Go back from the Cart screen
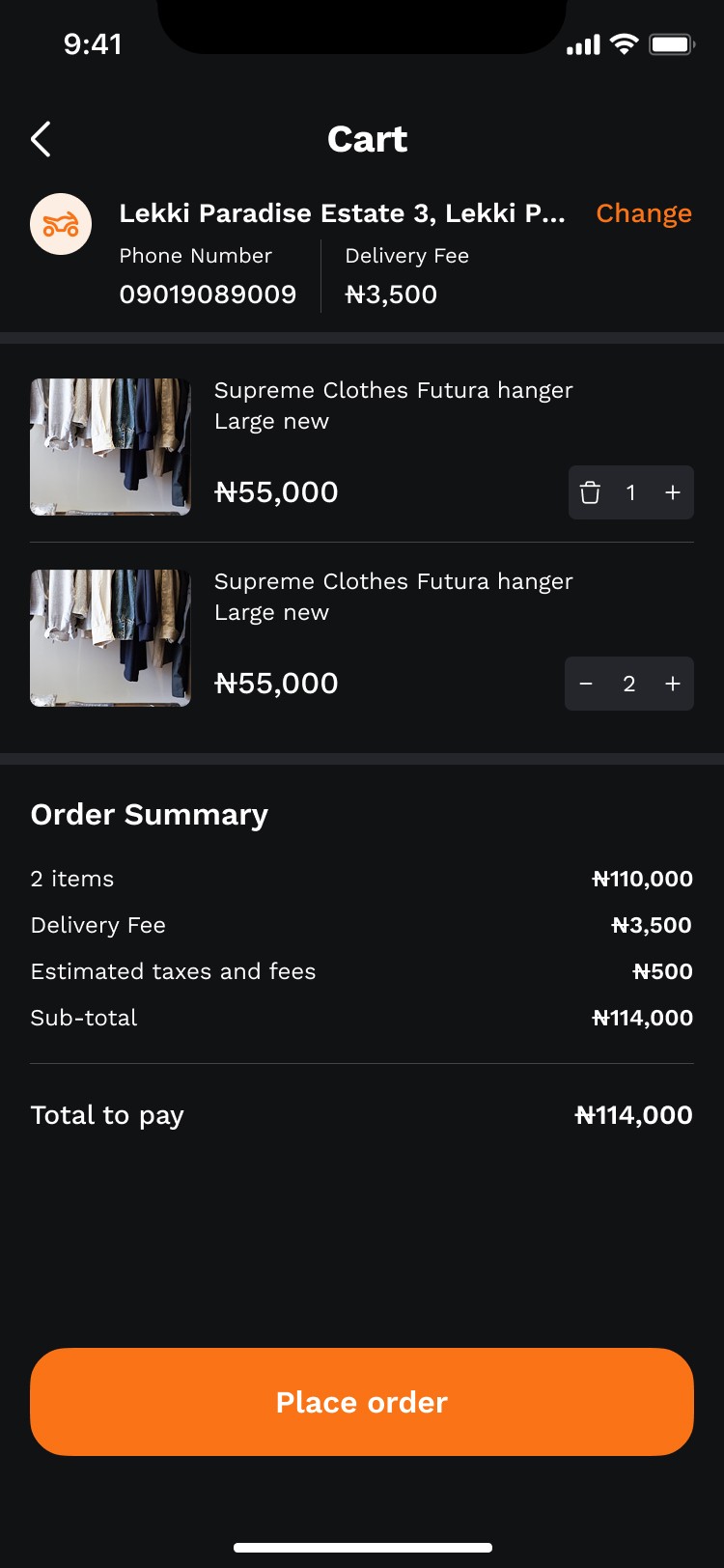The image size is (724, 1568). click(x=41, y=140)
